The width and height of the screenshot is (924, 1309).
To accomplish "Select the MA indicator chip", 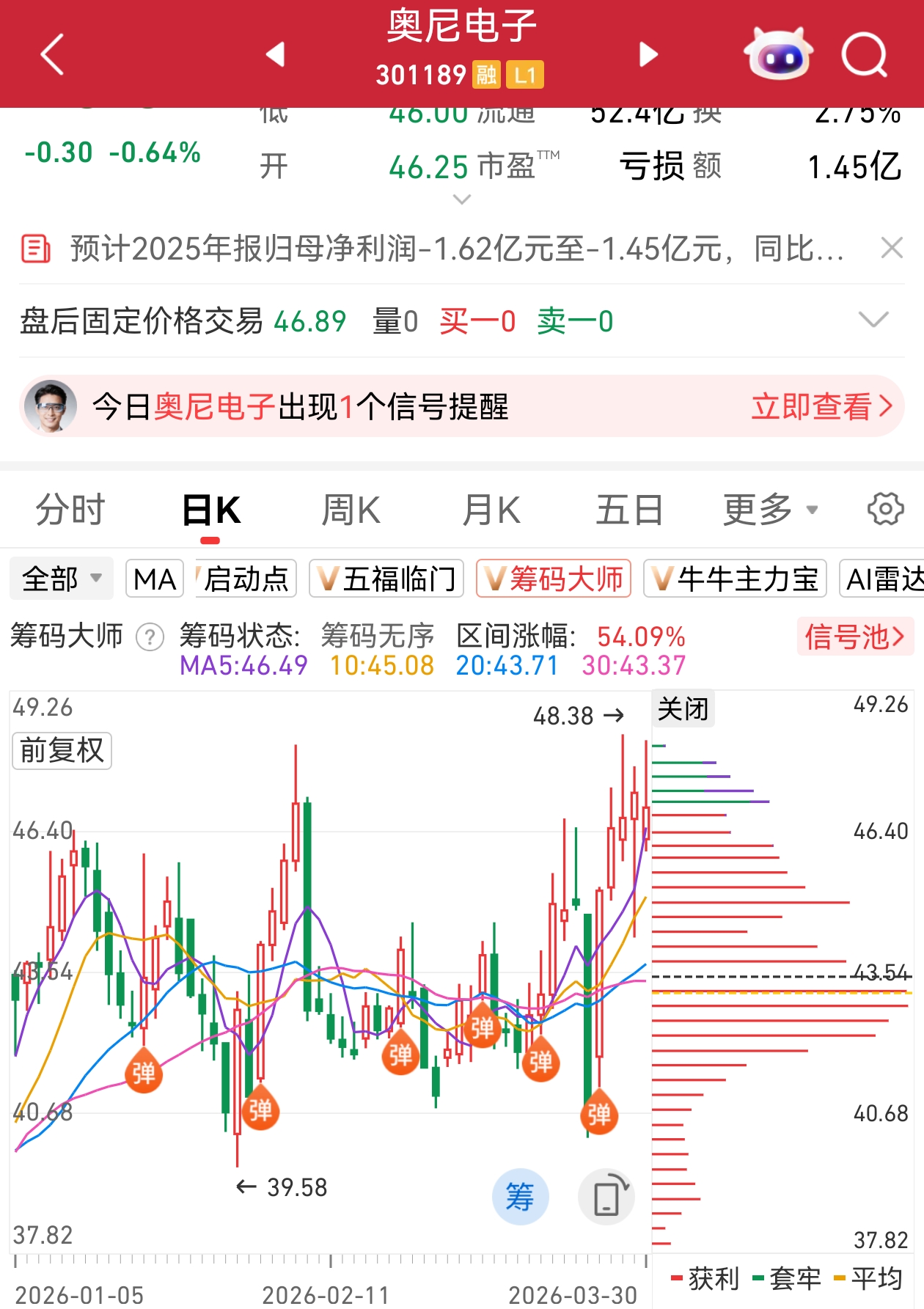I will (155, 579).
